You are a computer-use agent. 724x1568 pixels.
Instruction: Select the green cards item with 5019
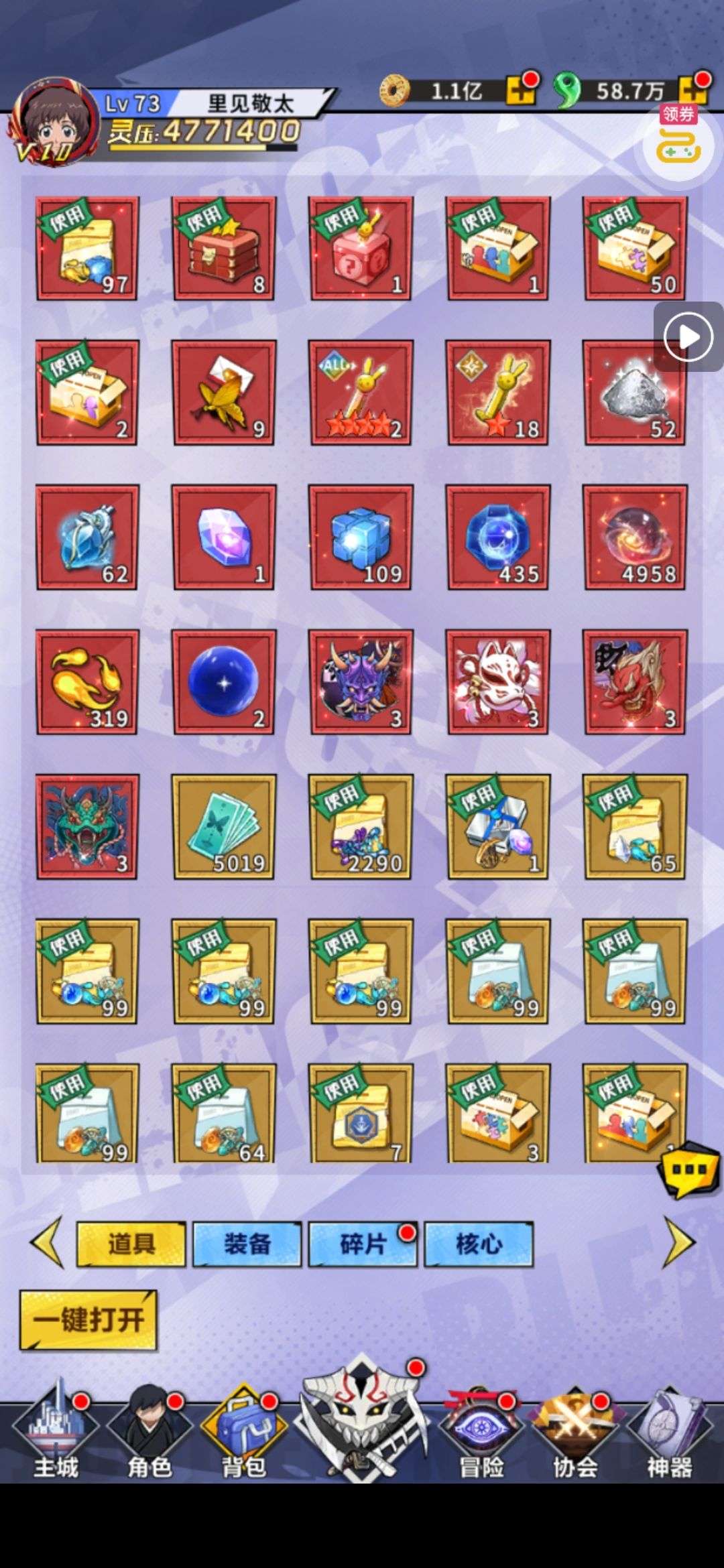[224, 827]
